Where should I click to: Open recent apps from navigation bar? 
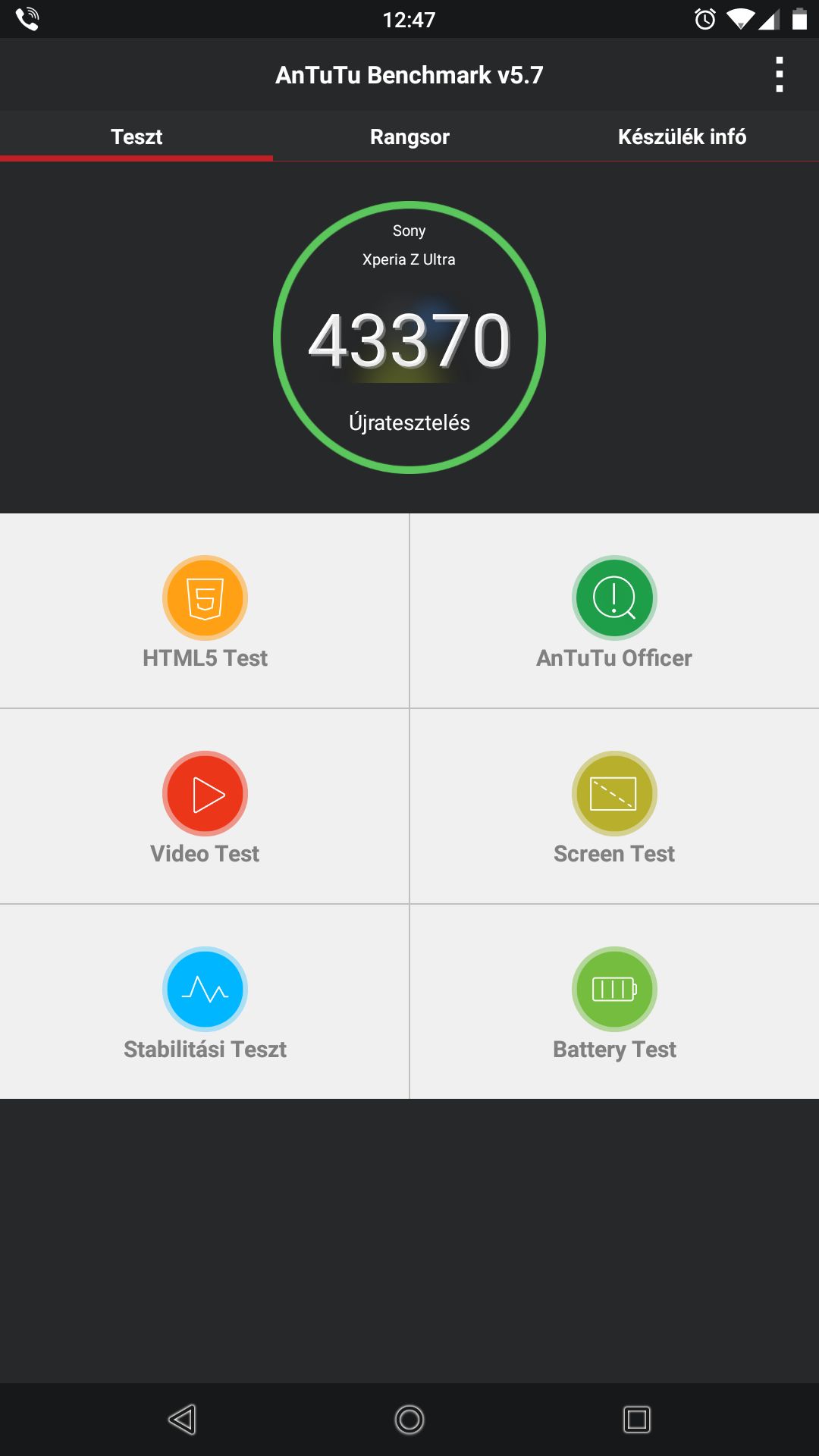(637, 1419)
